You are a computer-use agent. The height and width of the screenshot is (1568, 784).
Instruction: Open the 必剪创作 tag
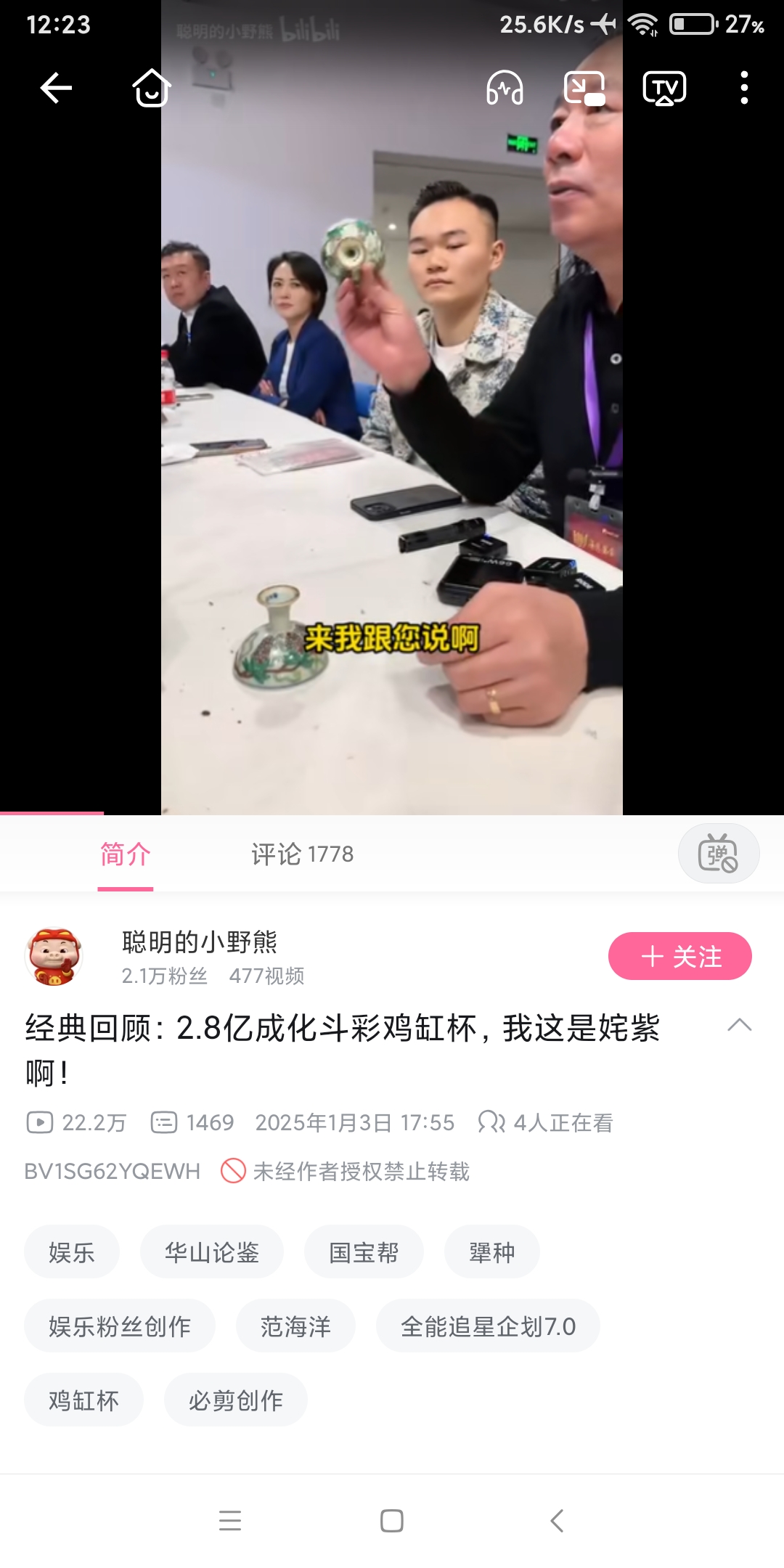(x=235, y=1400)
